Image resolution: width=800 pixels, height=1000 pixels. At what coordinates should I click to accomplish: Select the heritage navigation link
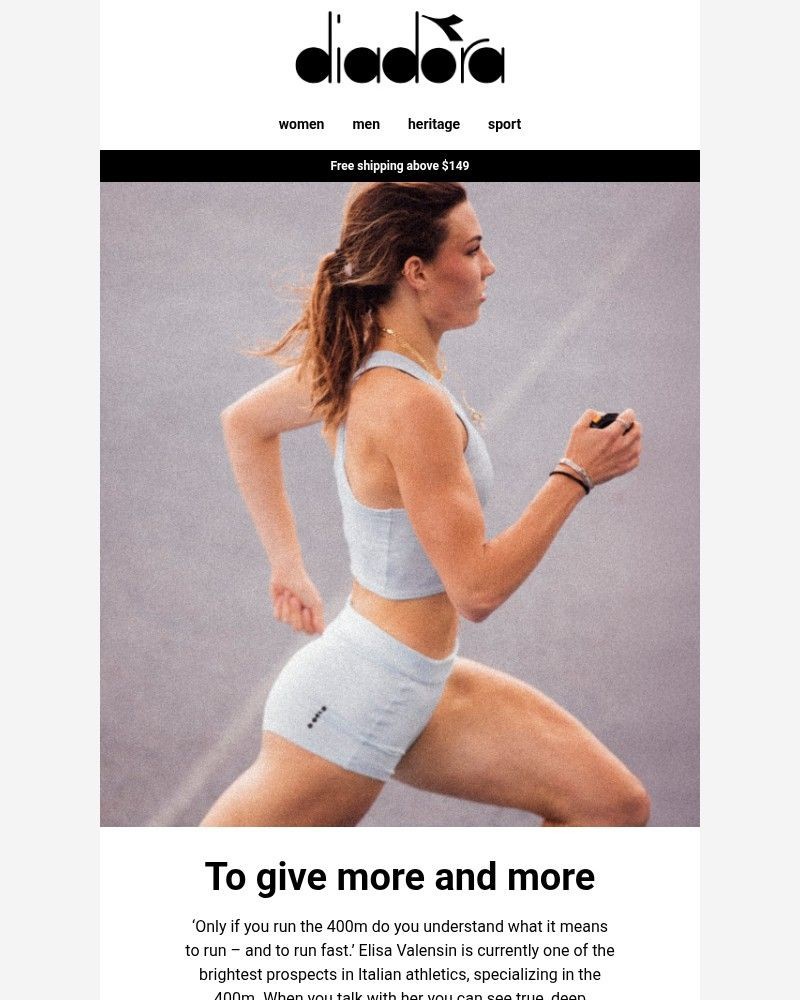pos(434,124)
